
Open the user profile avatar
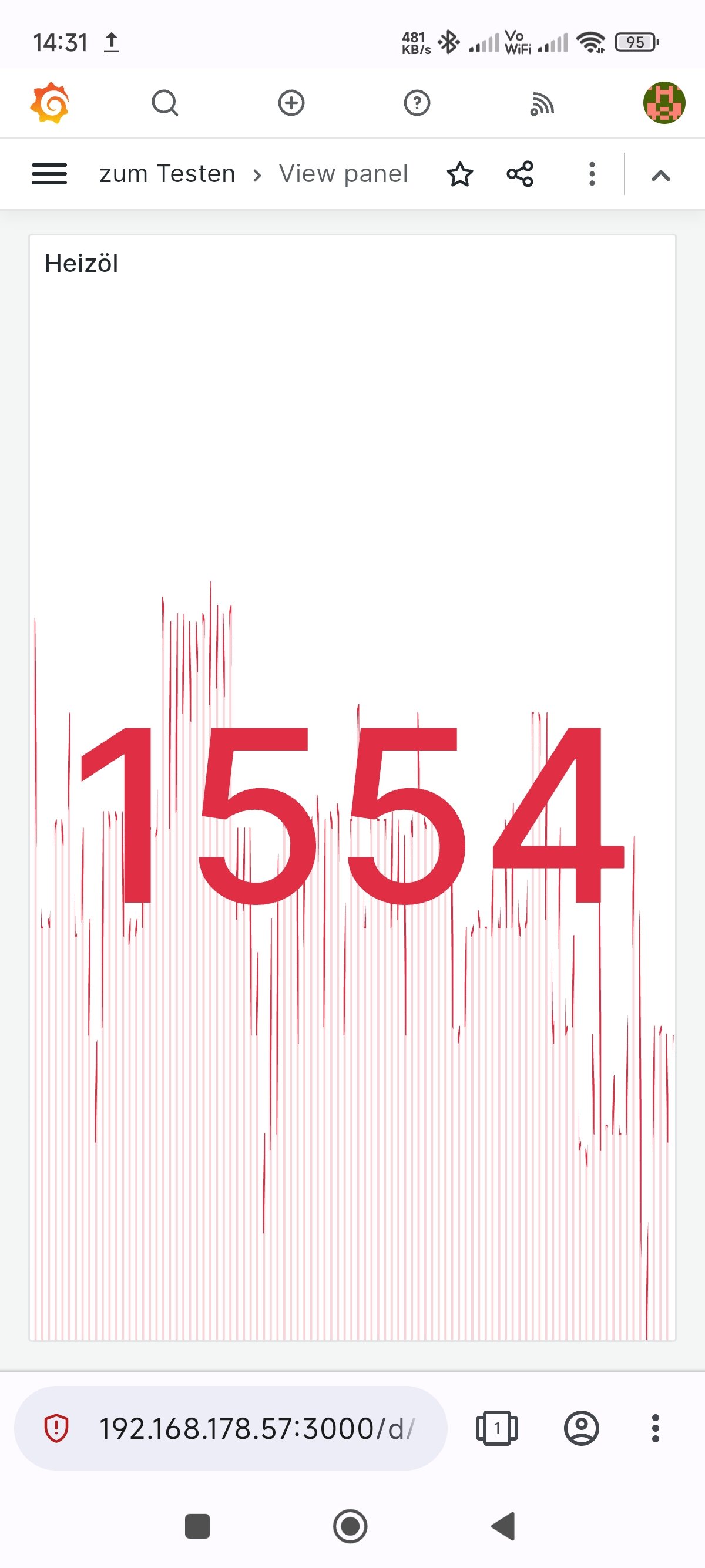[x=664, y=103]
